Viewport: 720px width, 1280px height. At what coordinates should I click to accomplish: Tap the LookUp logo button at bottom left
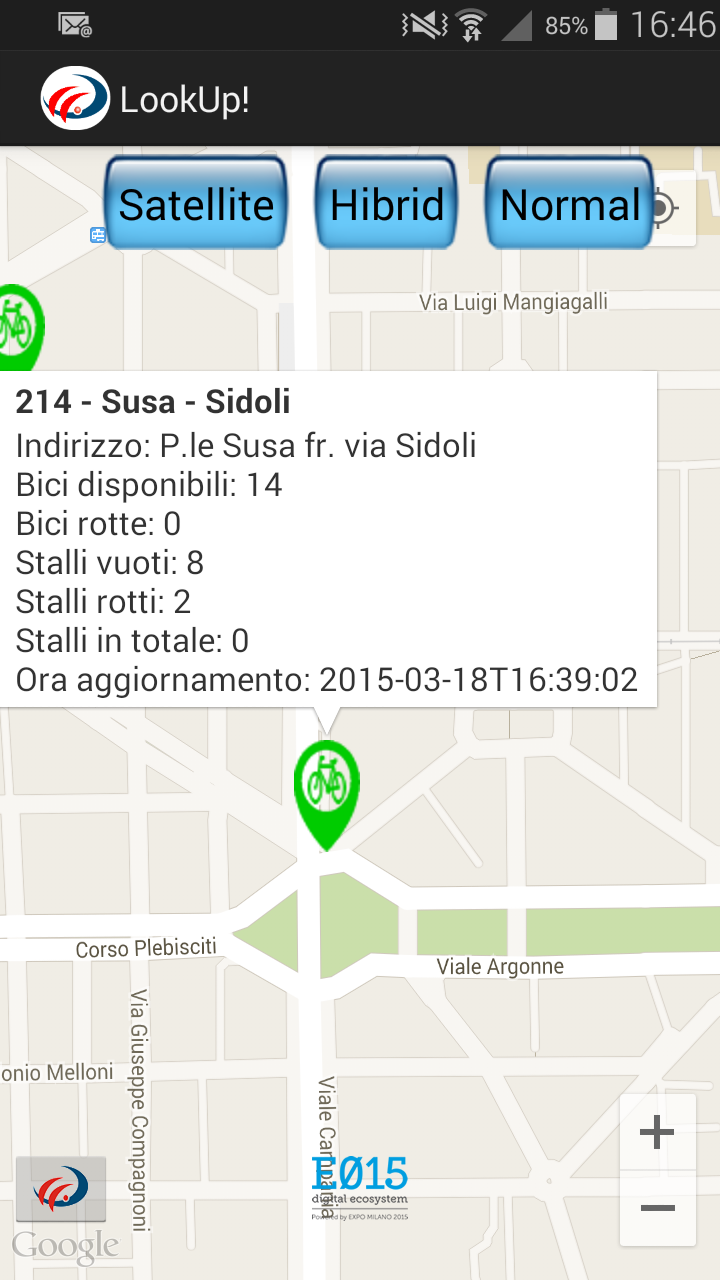coord(61,1189)
